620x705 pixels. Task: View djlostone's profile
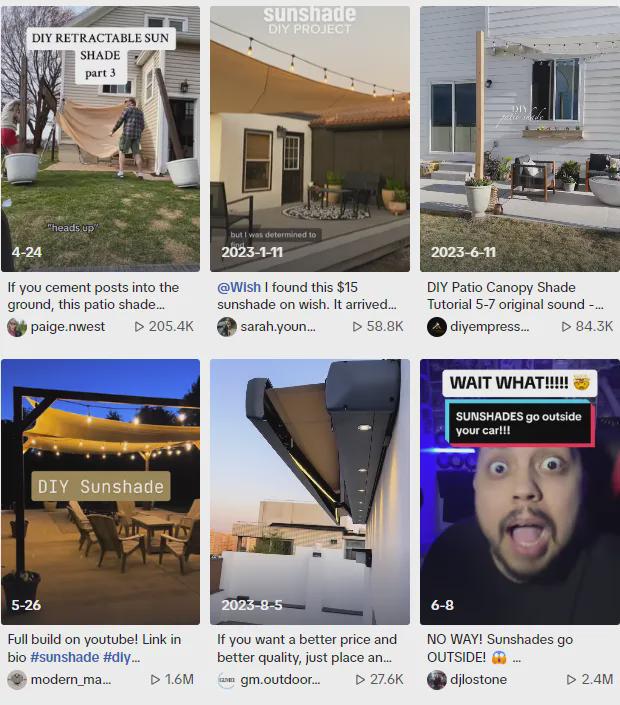point(478,680)
